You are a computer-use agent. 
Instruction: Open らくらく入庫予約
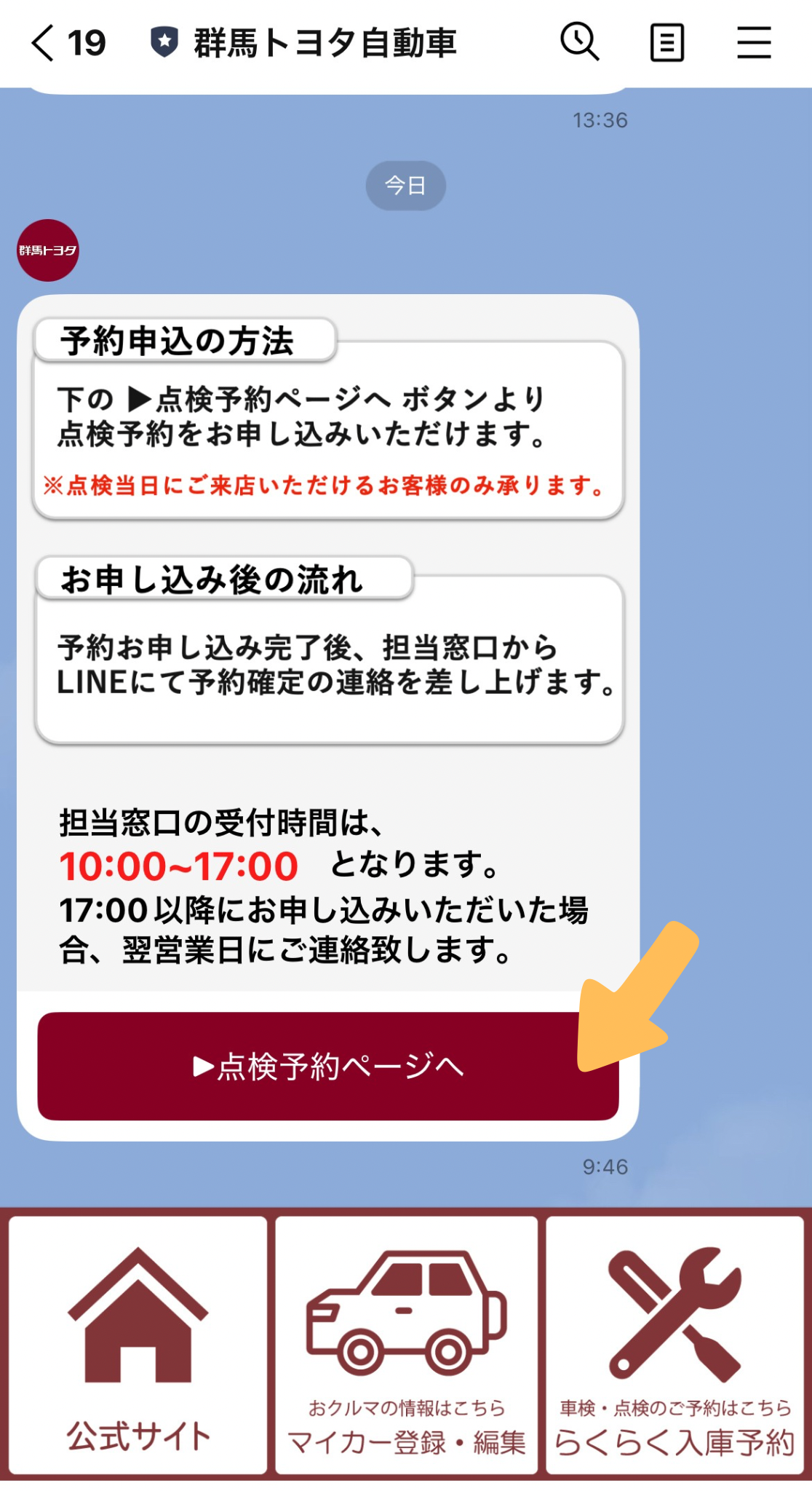tap(674, 1345)
